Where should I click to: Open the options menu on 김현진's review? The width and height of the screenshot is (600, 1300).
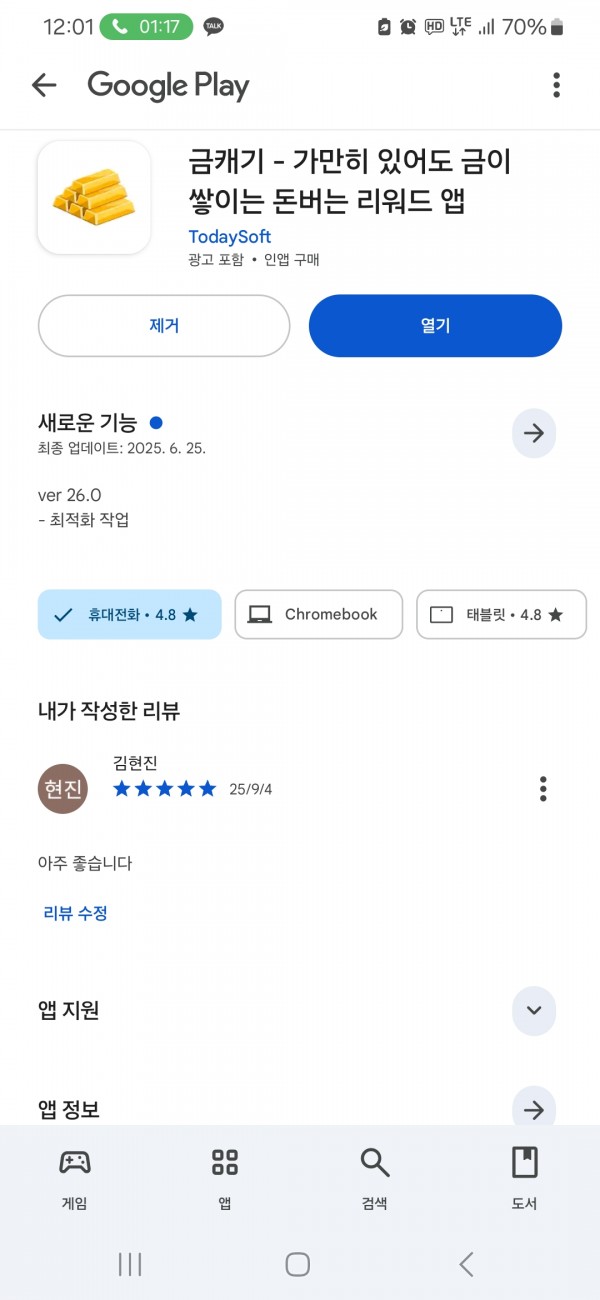tap(543, 789)
